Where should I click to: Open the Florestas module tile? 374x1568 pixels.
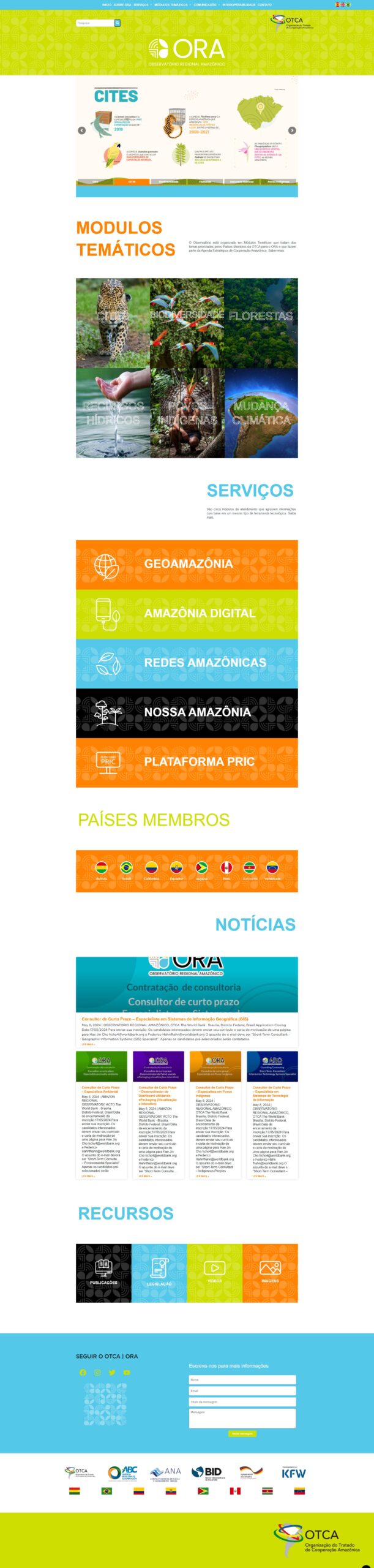click(x=261, y=322)
